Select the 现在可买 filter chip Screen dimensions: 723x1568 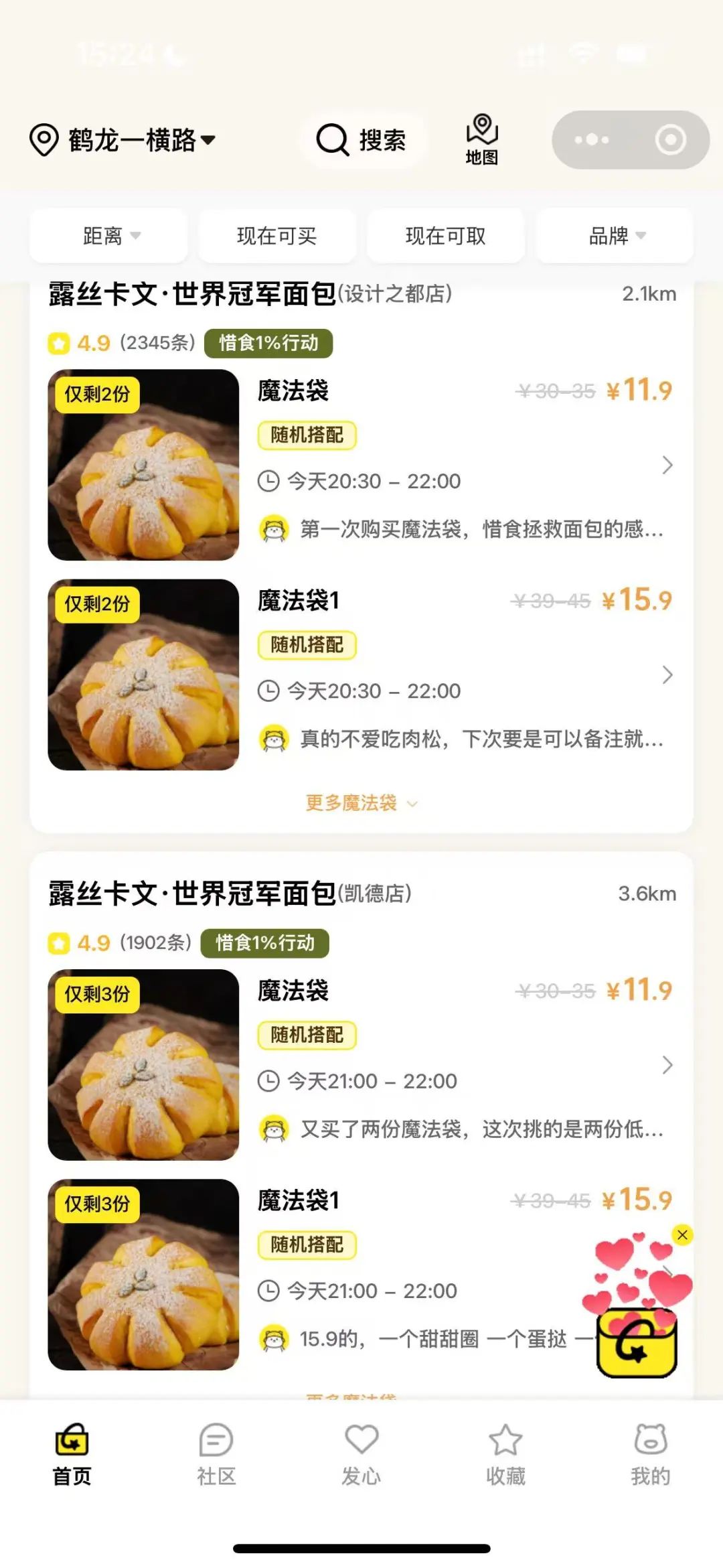tap(277, 236)
